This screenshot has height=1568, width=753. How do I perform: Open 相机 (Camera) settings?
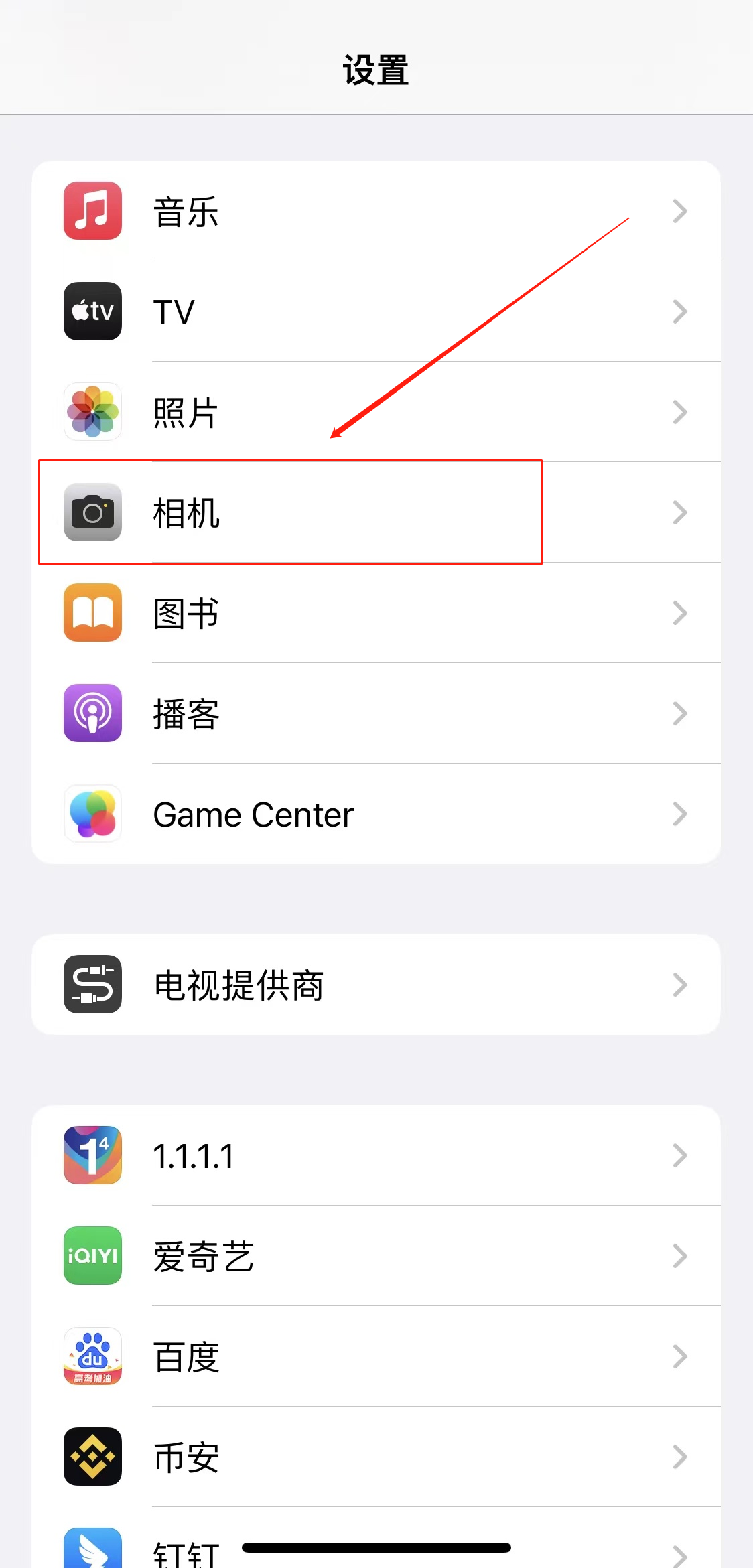coord(375,513)
